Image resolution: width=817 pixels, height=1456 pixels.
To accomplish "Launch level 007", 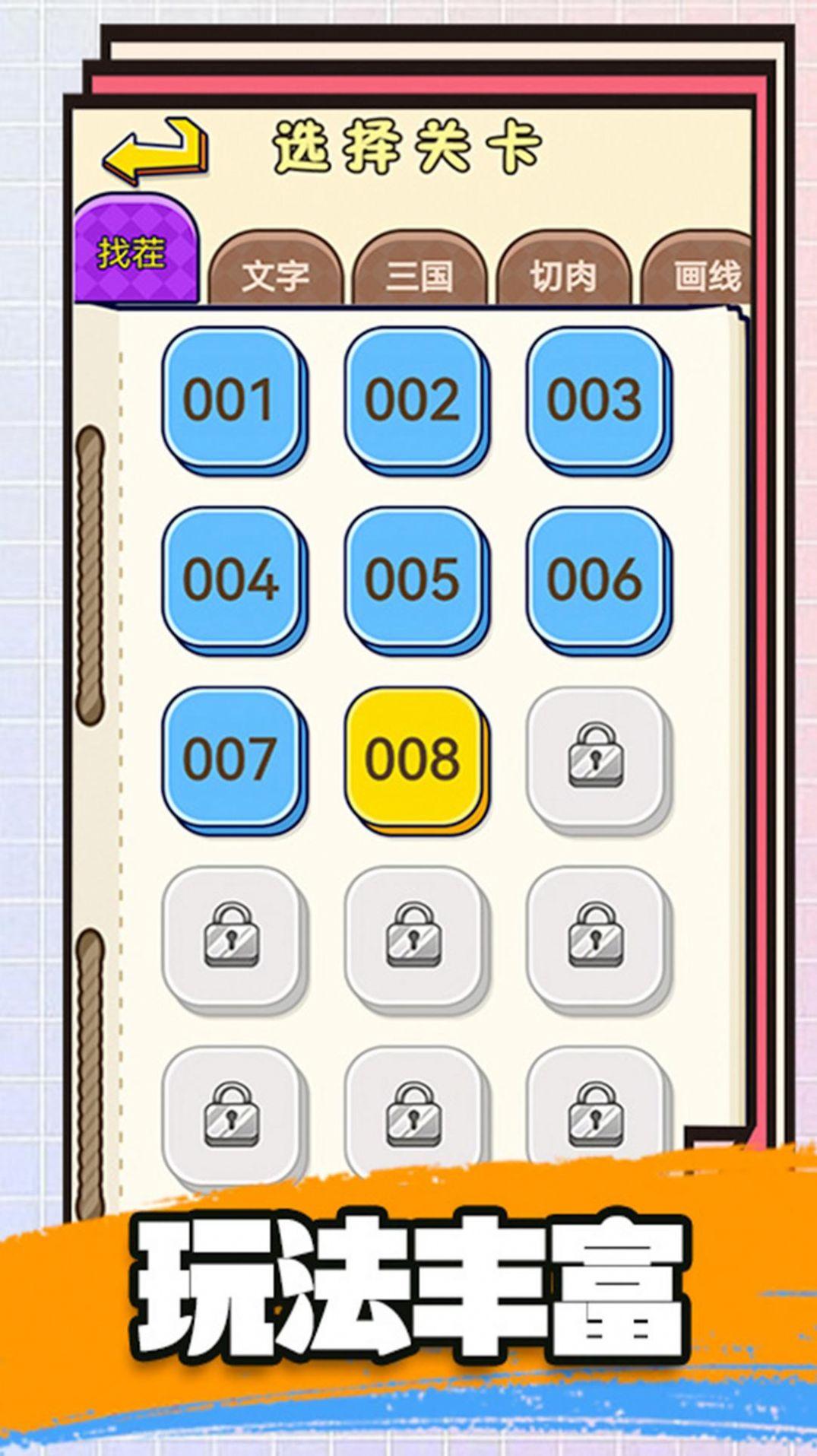I will 230,758.
